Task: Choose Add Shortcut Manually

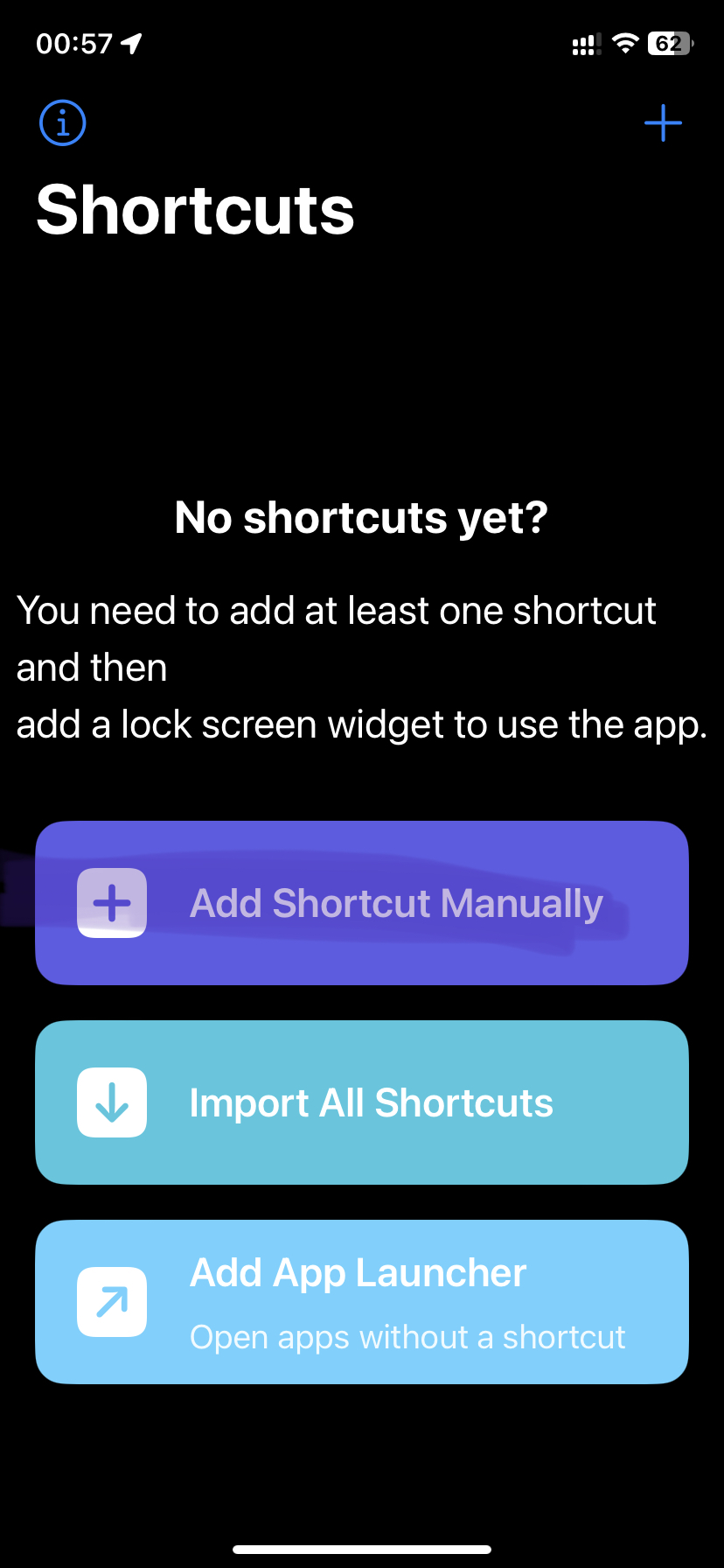Action: click(x=362, y=903)
